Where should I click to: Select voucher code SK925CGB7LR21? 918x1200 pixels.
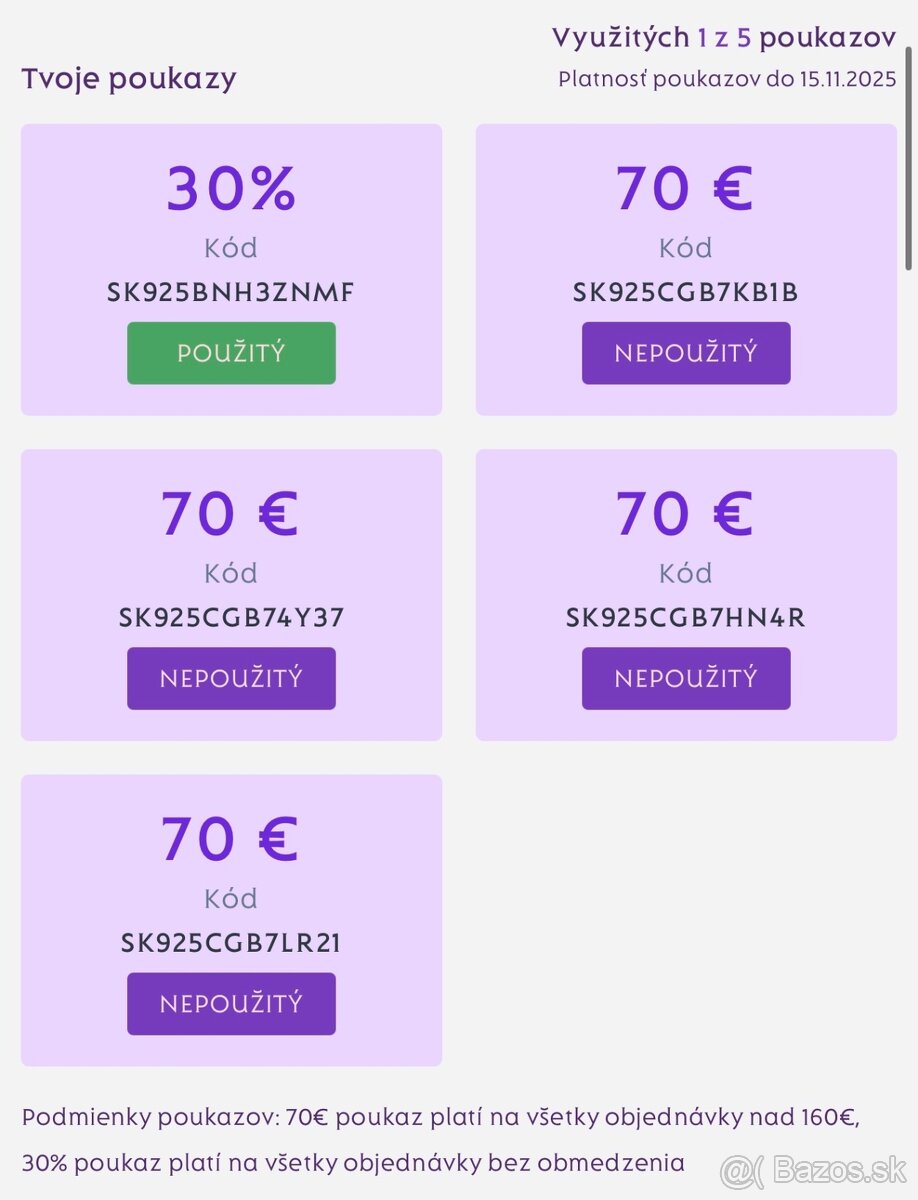[231, 942]
